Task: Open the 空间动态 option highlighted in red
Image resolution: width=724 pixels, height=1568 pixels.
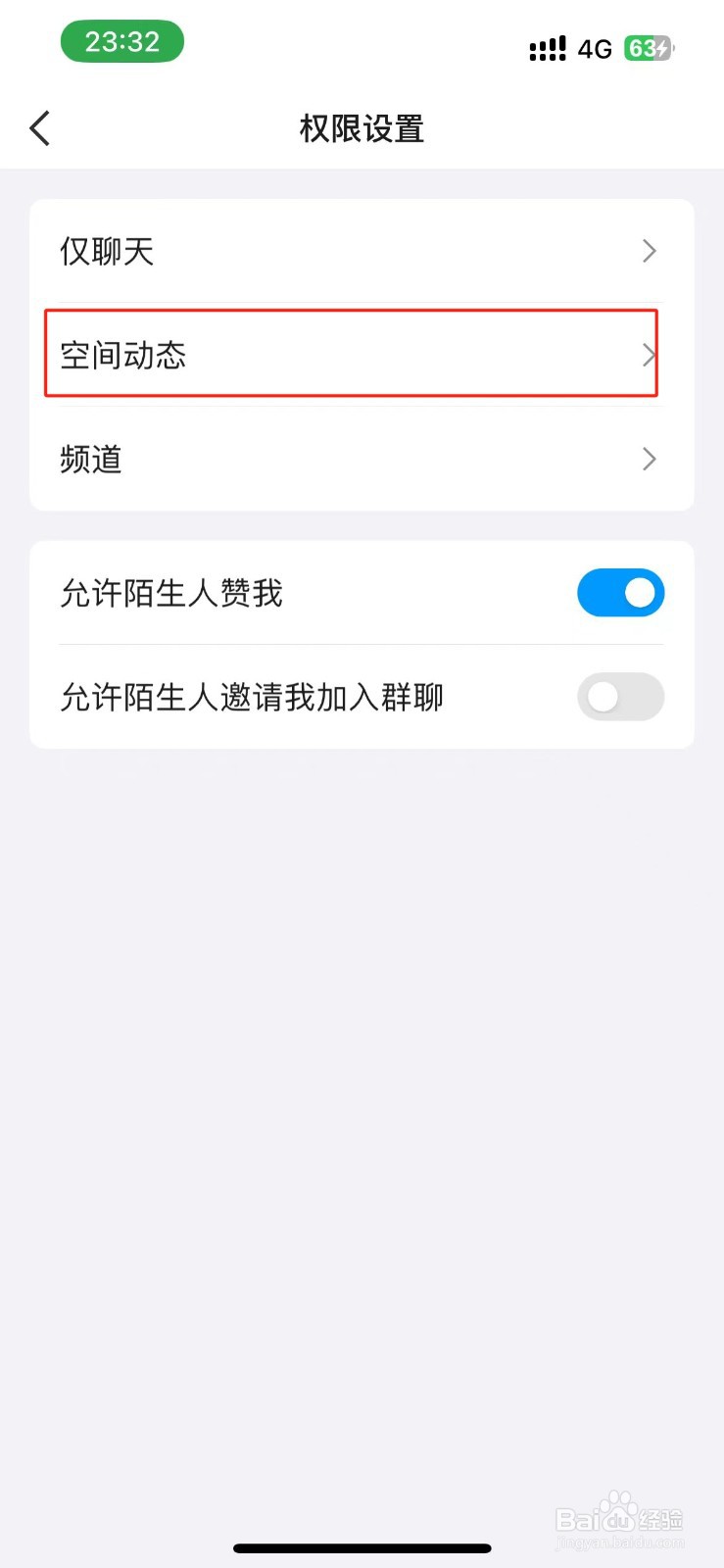Action: [x=362, y=355]
